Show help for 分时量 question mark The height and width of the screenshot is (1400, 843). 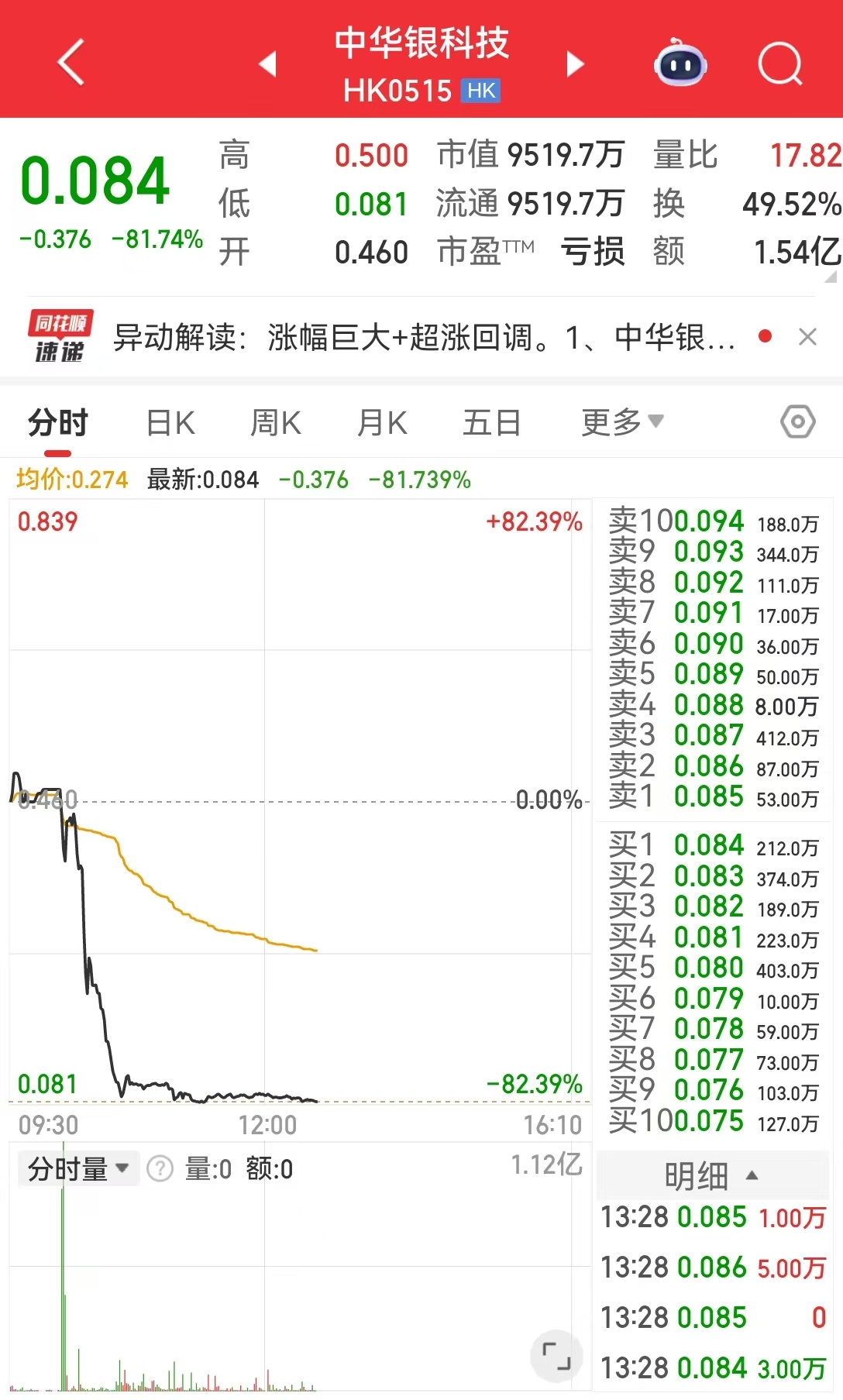coord(160,1168)
